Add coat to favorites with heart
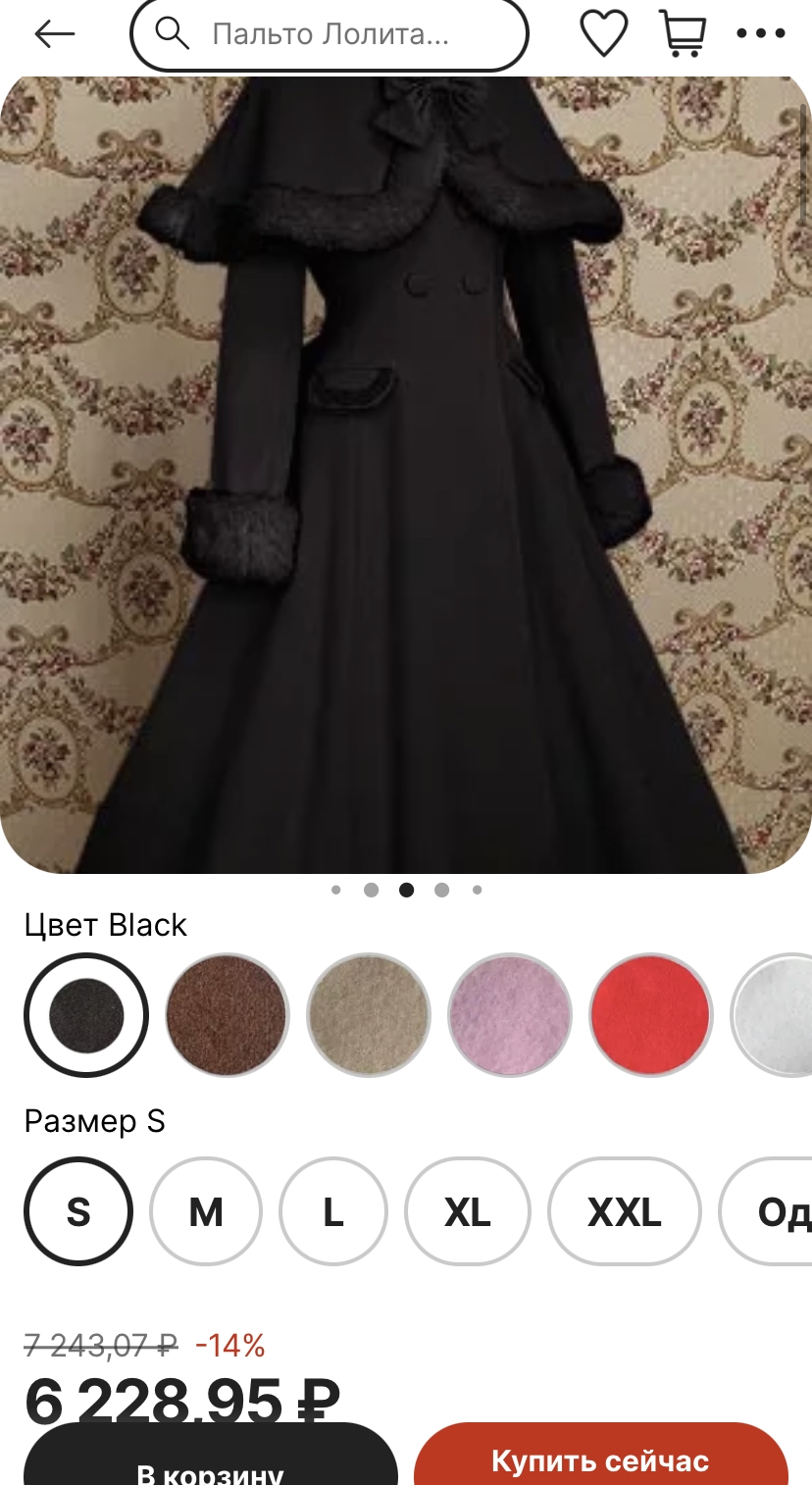The image size is (812, 1485). tap(603, 34)
